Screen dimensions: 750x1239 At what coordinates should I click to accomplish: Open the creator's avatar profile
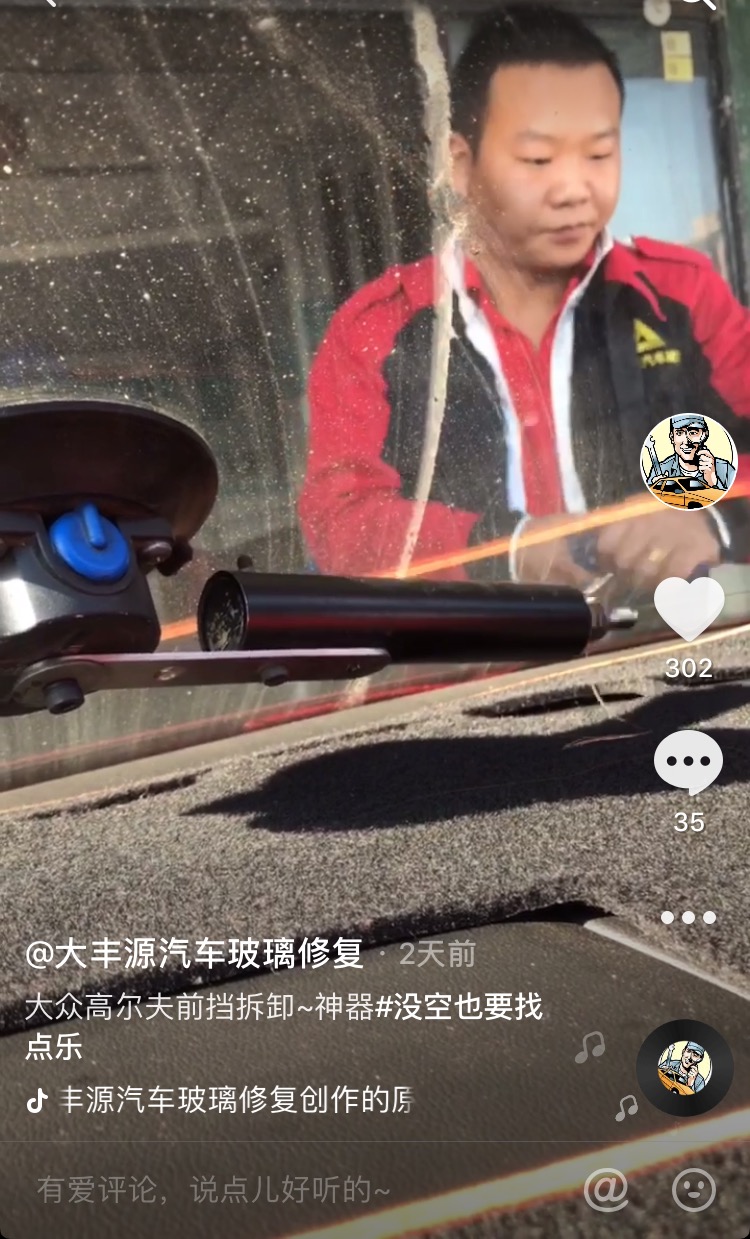[x=688, y=461]
